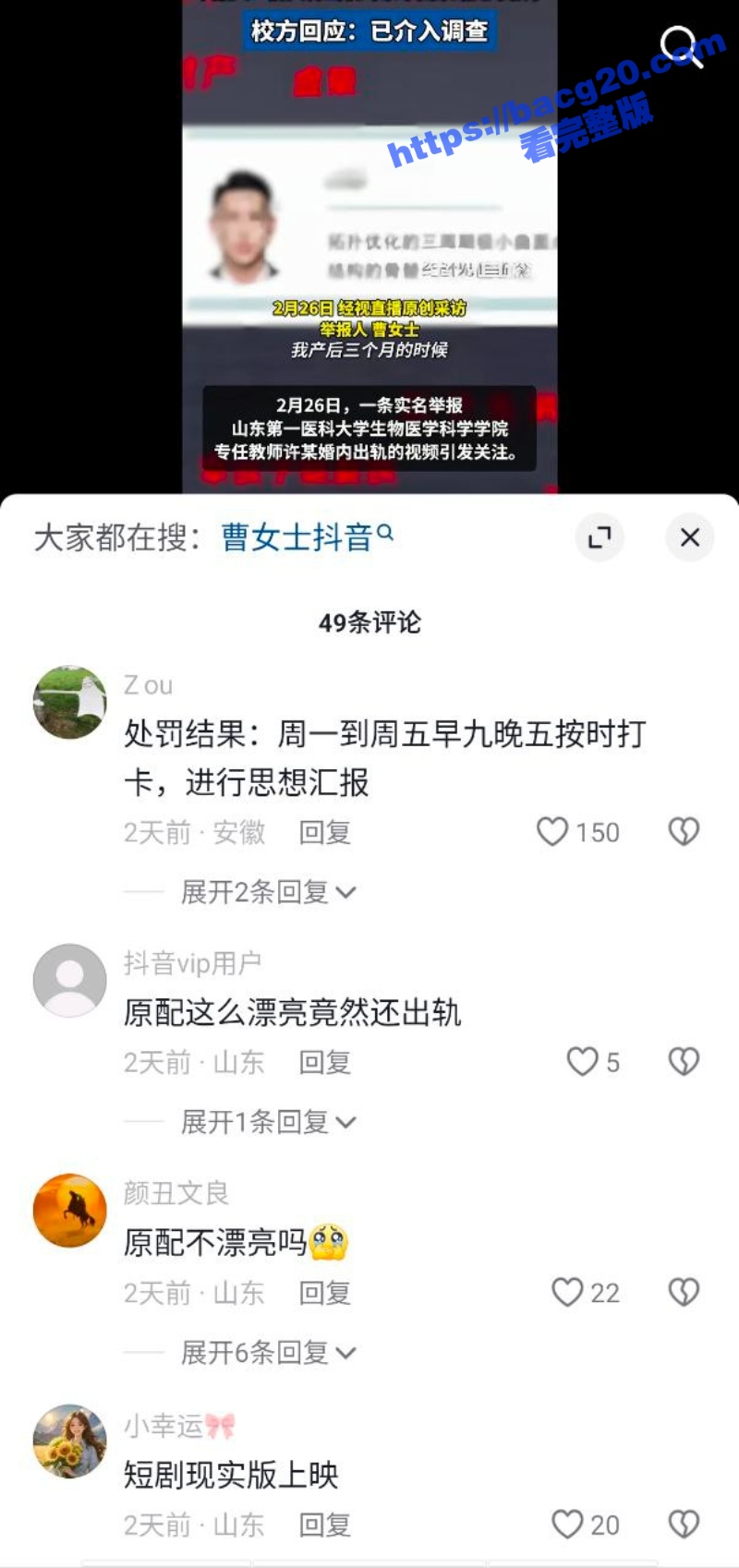
Task: Toggle the like heart showing 150 on Z ou's comment
Action: 555,832
